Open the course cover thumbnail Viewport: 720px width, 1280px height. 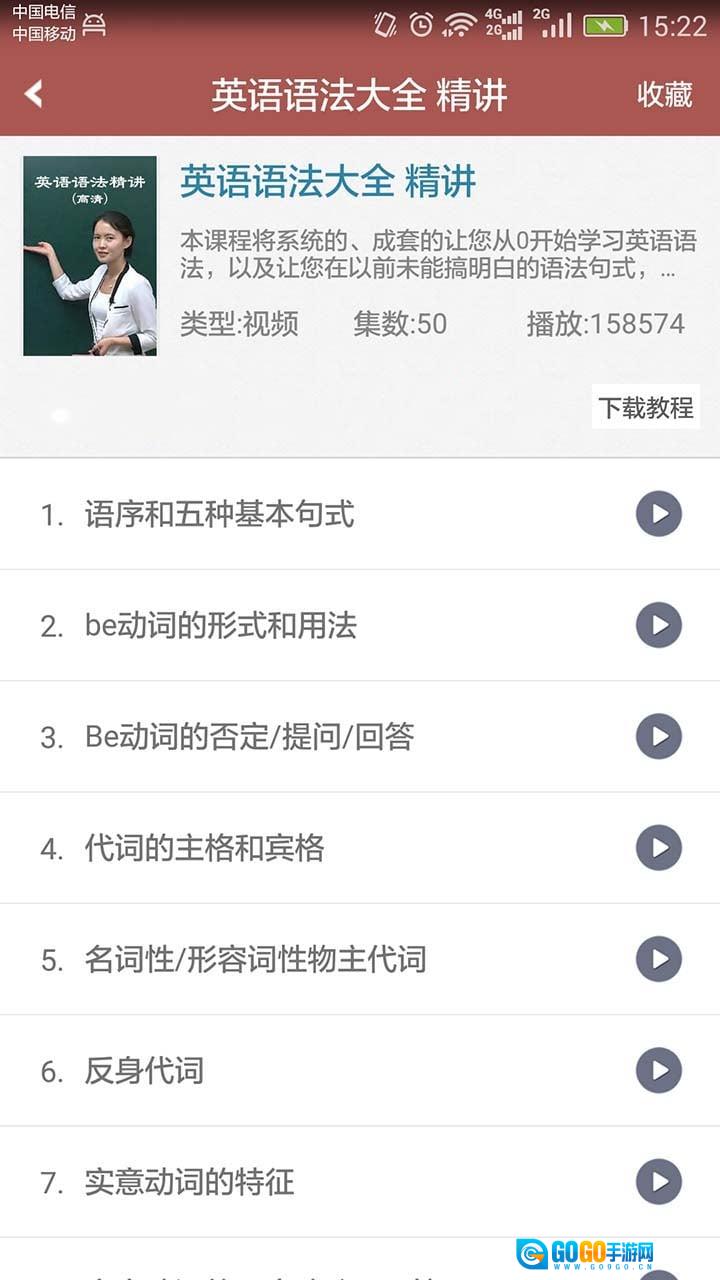90,256
